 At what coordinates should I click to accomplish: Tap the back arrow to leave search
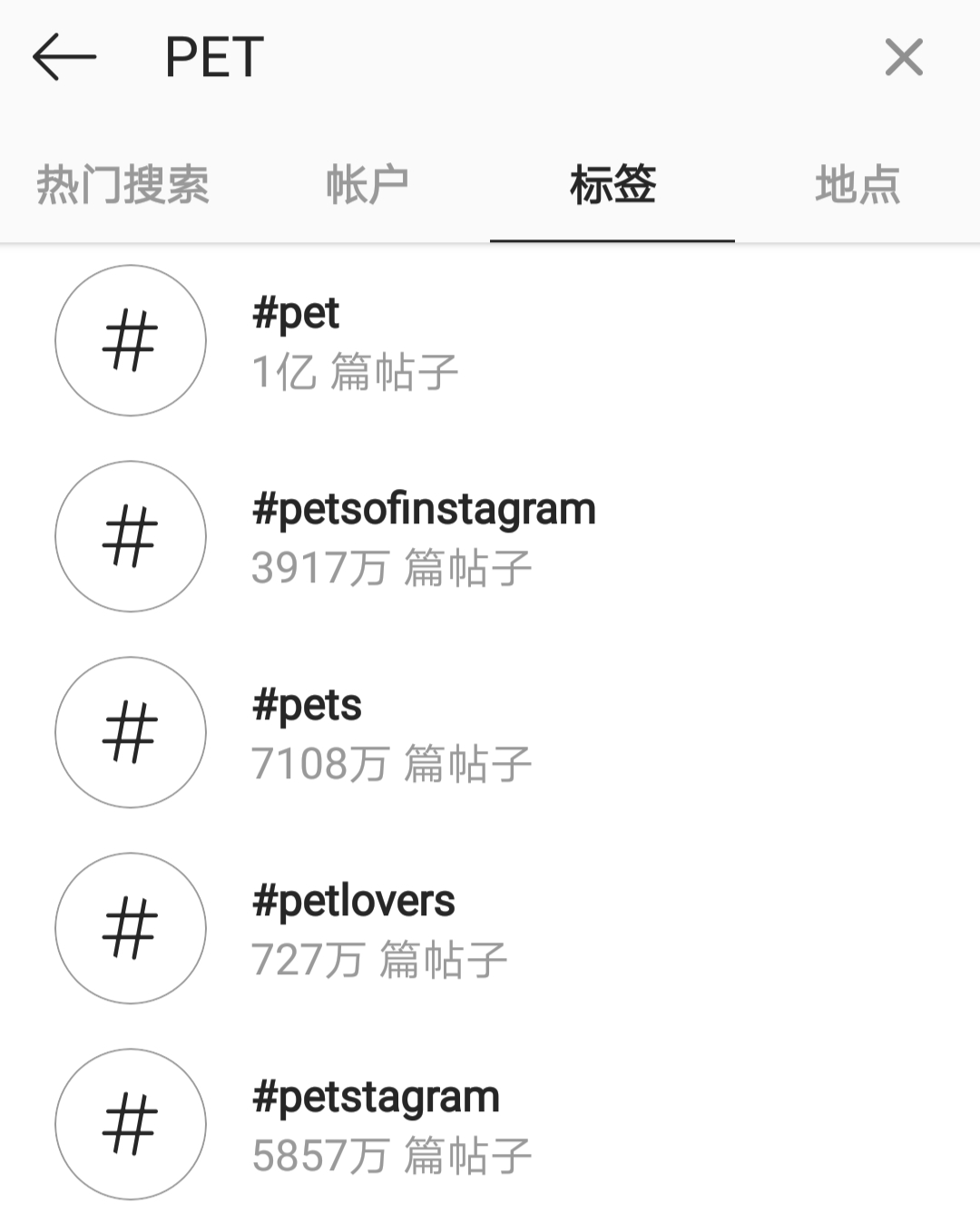pos(64,56)
